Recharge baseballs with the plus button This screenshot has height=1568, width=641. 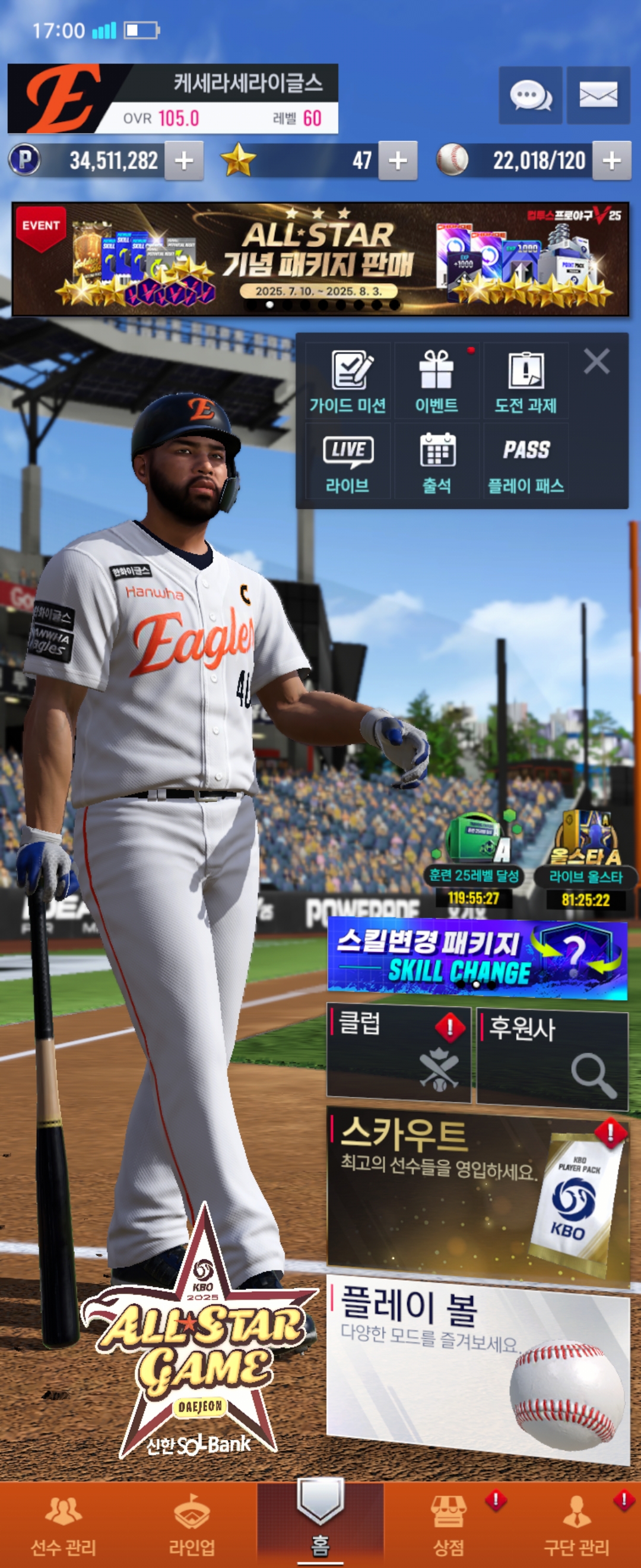611,161
